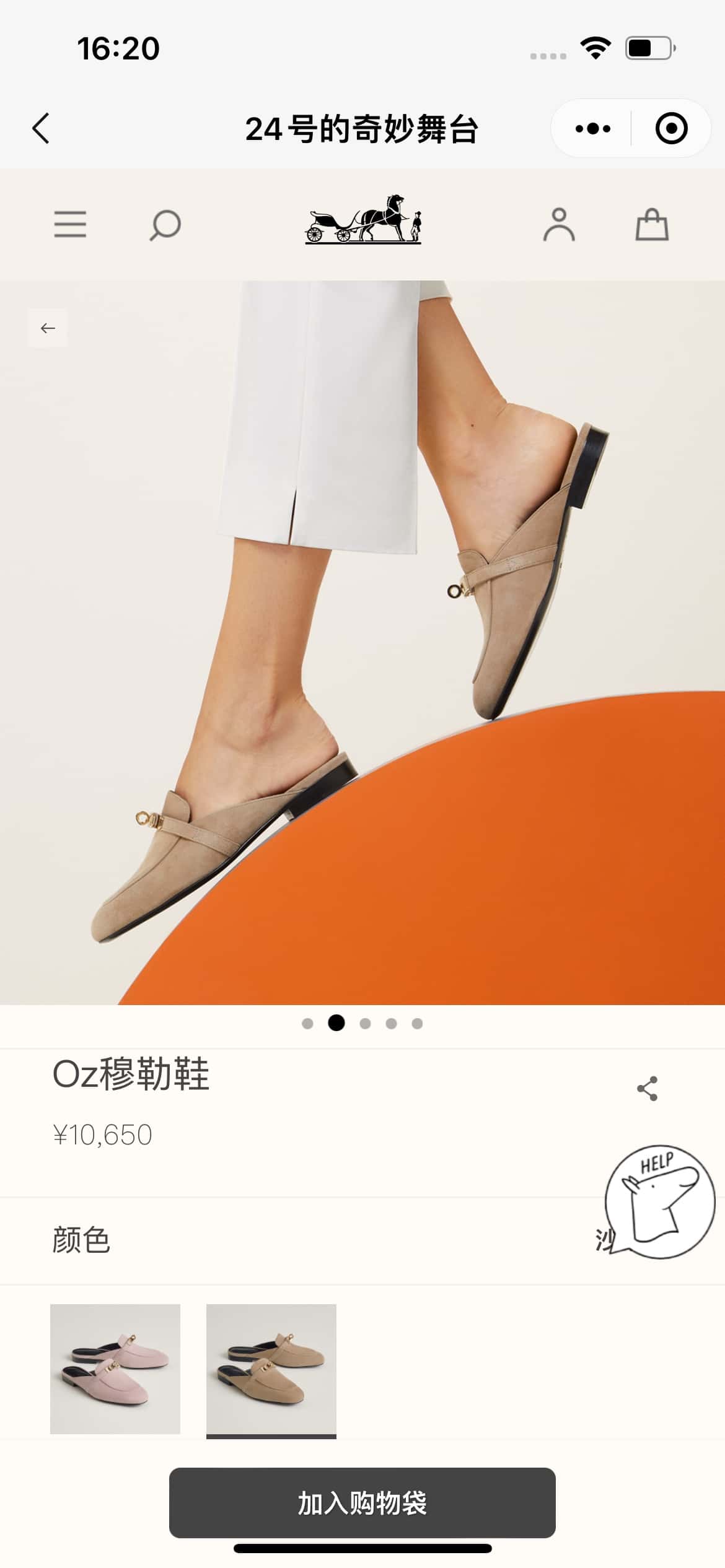View the shopping bag
Image resolution: width=725 pixels, height=1568 pixels.
652,224
